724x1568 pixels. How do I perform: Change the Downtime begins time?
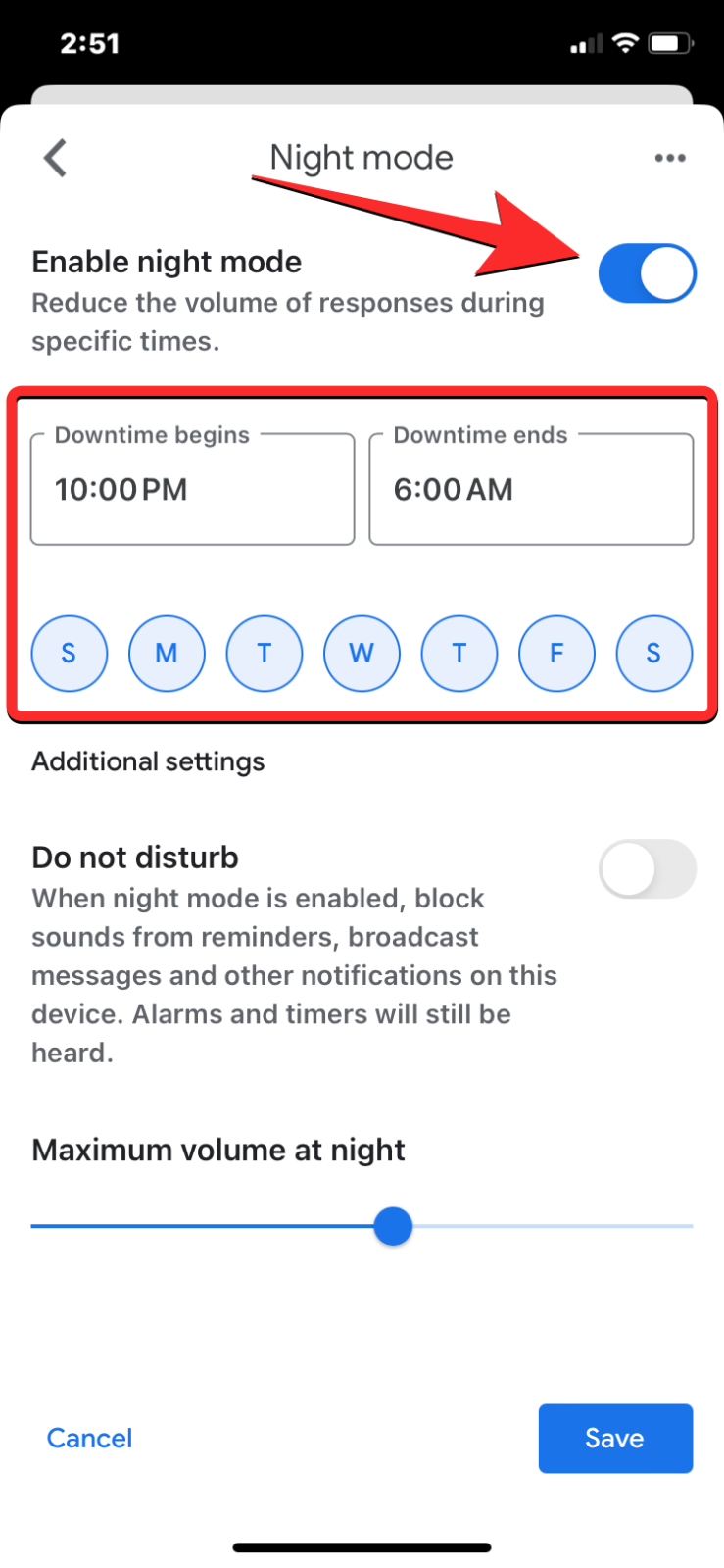[192, 489]
